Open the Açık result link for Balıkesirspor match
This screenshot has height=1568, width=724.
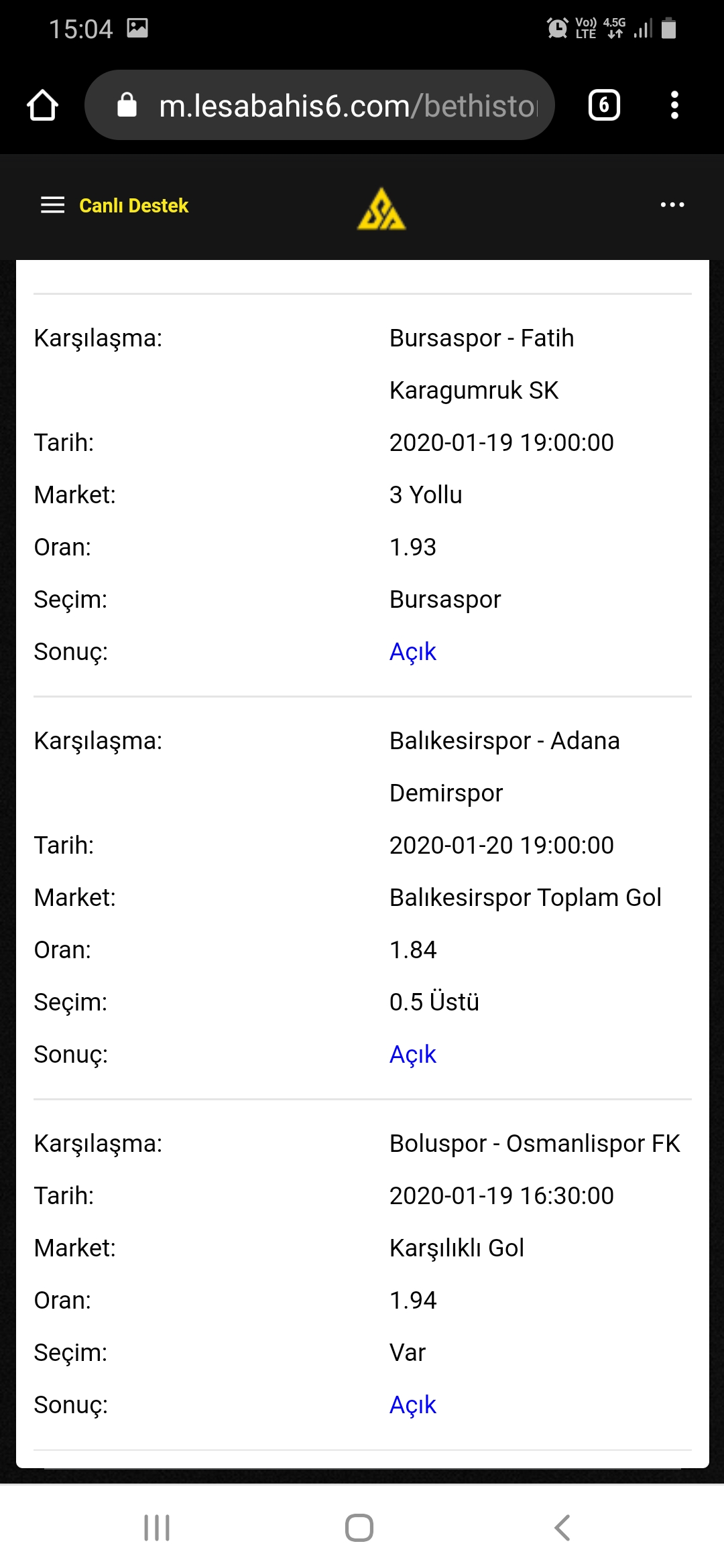413,1054
